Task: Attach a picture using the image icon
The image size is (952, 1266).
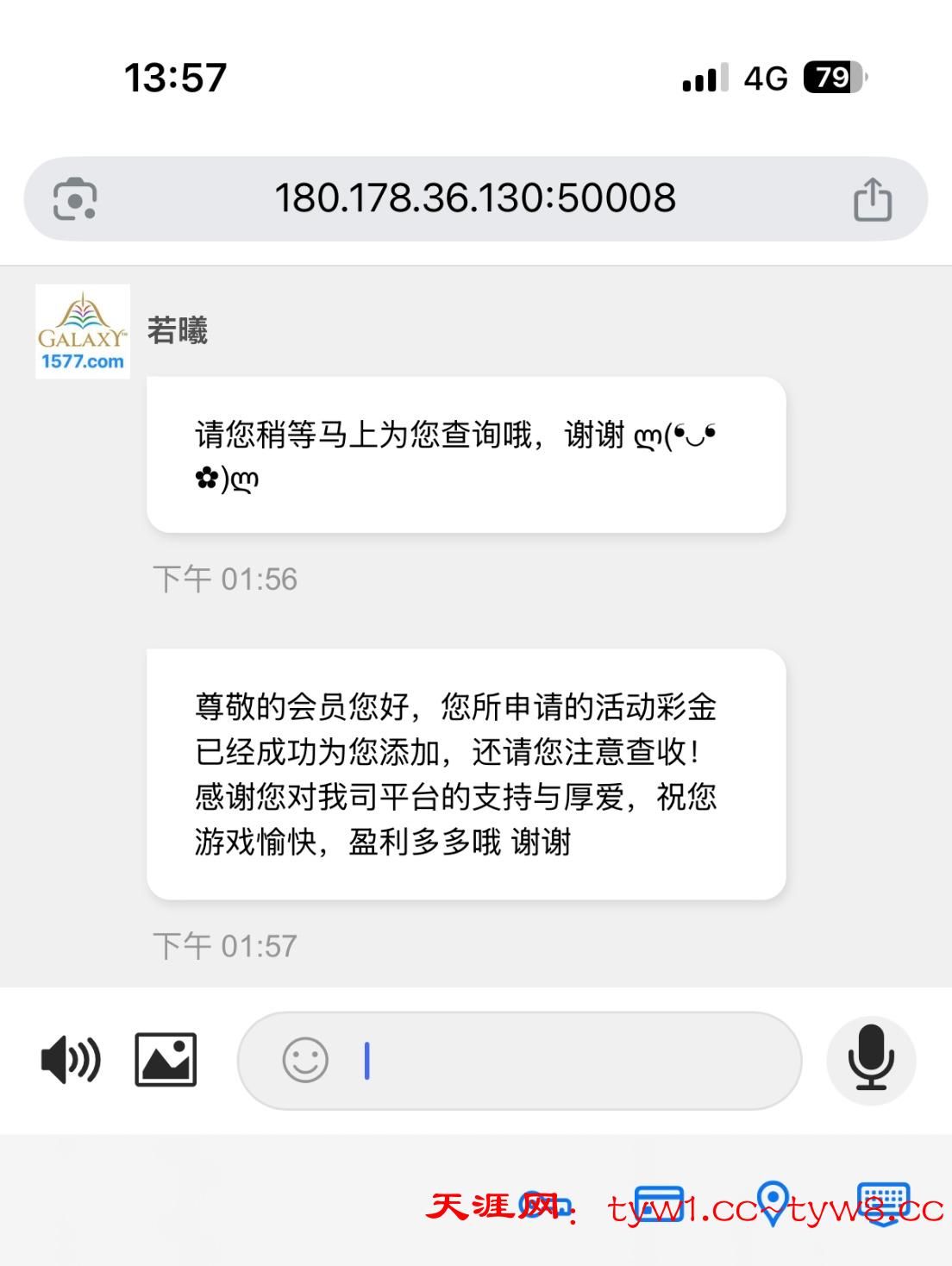Action: (x=166, y=1060)
